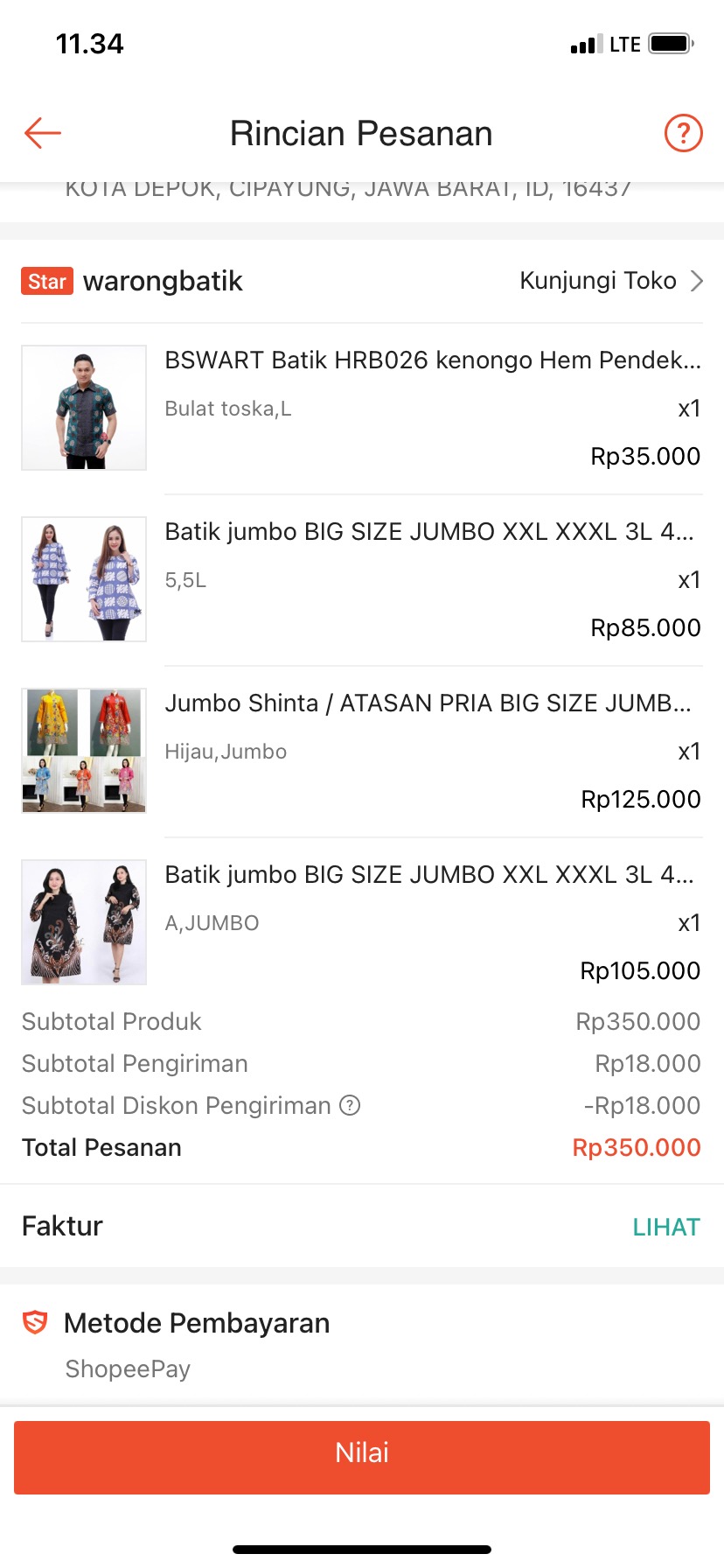Tap the info icon beside Subtotal Diskon Pengiriman

pyautogui.click(x=349, y=1105)
